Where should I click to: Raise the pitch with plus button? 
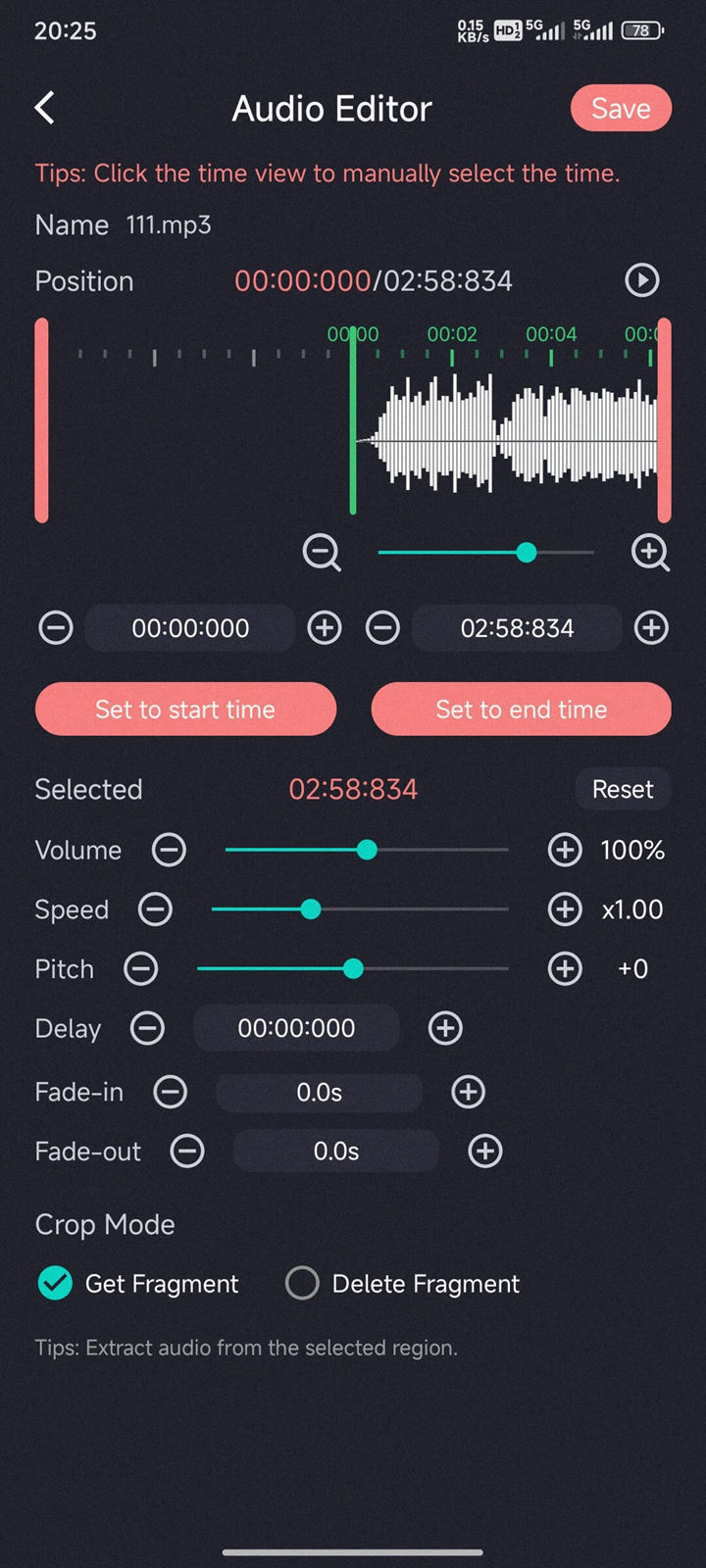565,969
